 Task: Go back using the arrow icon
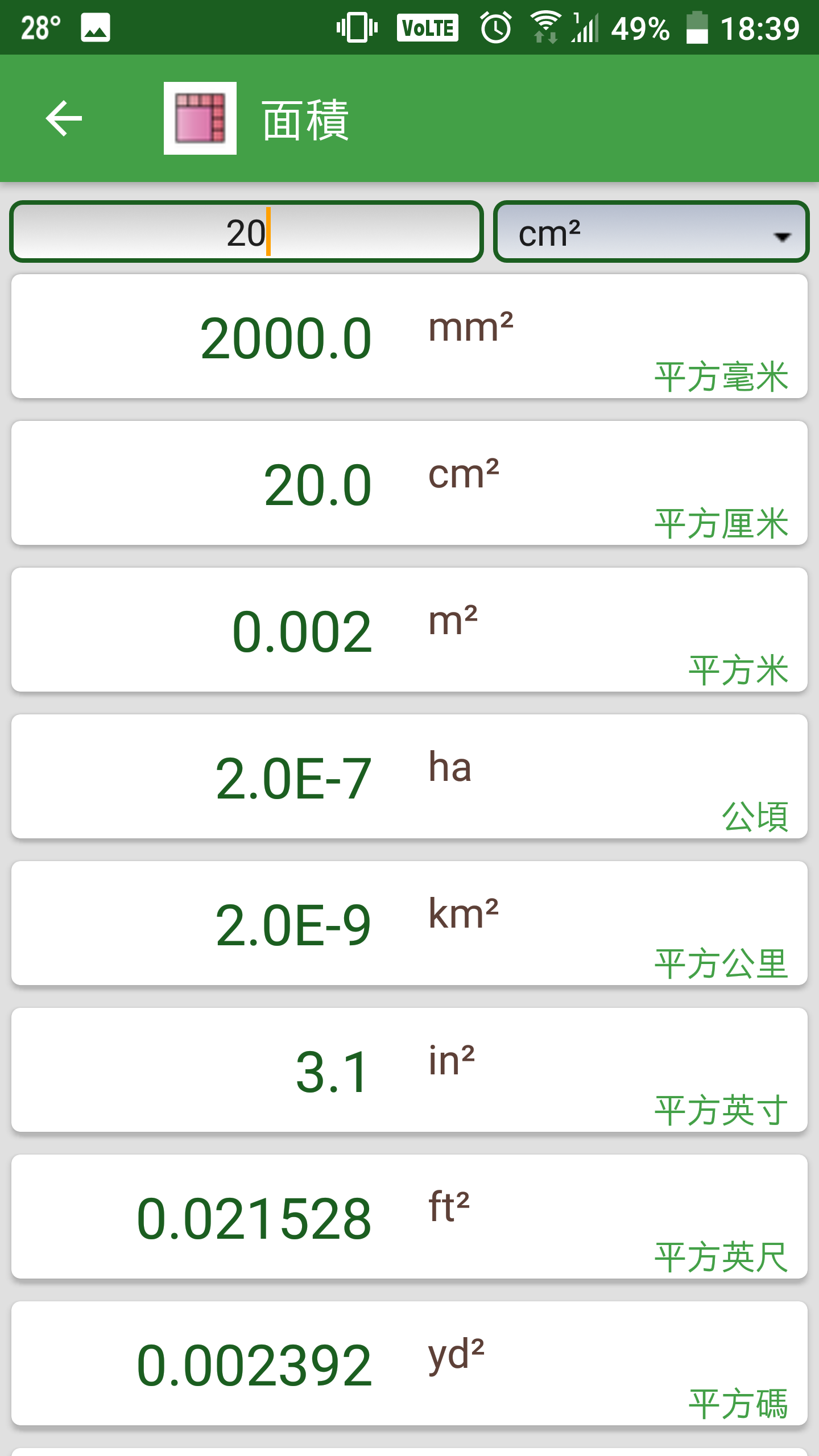pyautogui.click(x=64, y=118)
